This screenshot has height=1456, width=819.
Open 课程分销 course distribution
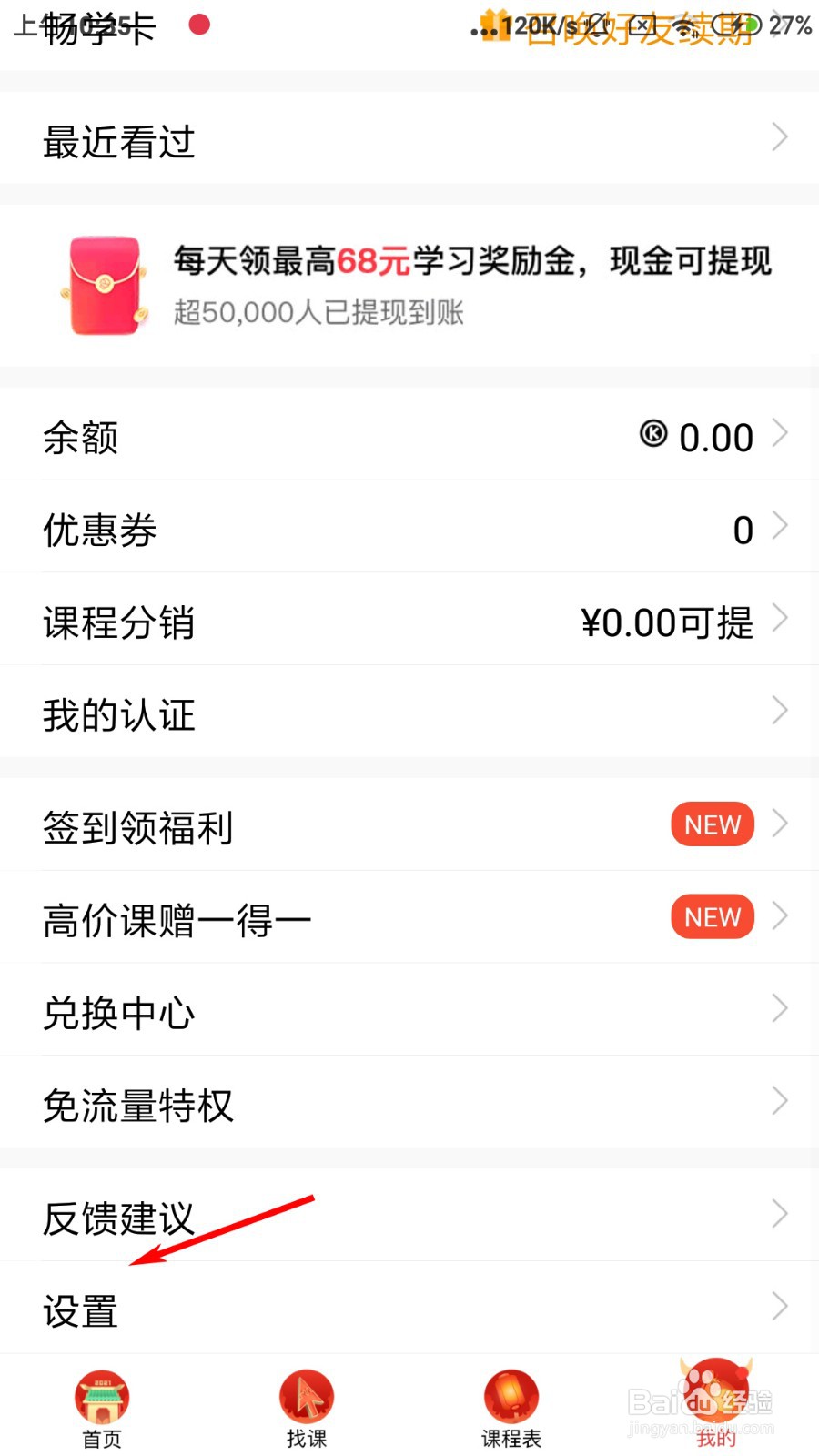point(409,621)
